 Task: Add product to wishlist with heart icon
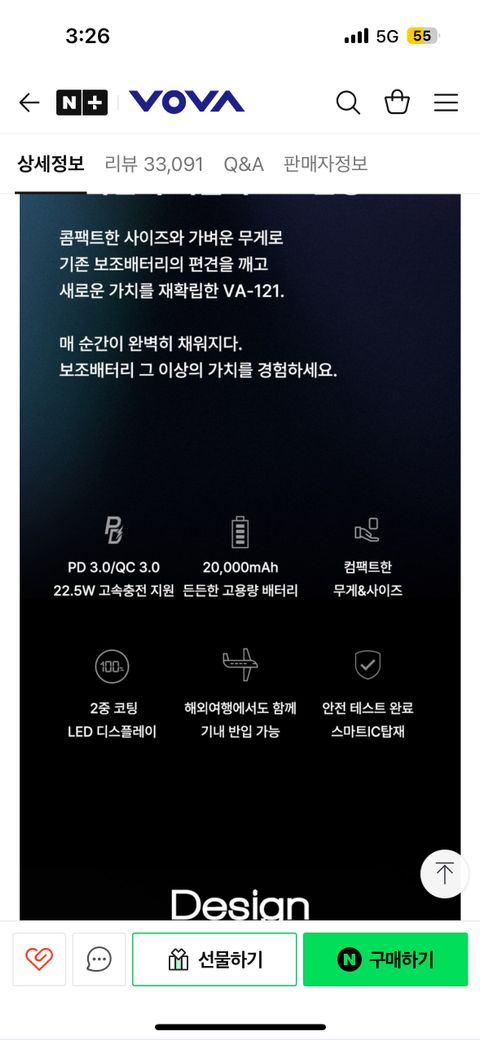tap(39, 959)
